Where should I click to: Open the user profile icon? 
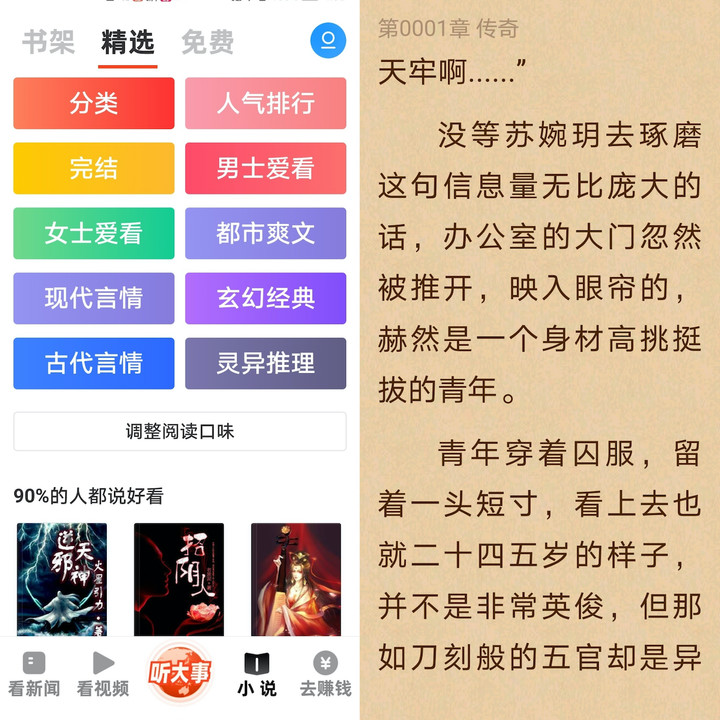click(327, 41)
